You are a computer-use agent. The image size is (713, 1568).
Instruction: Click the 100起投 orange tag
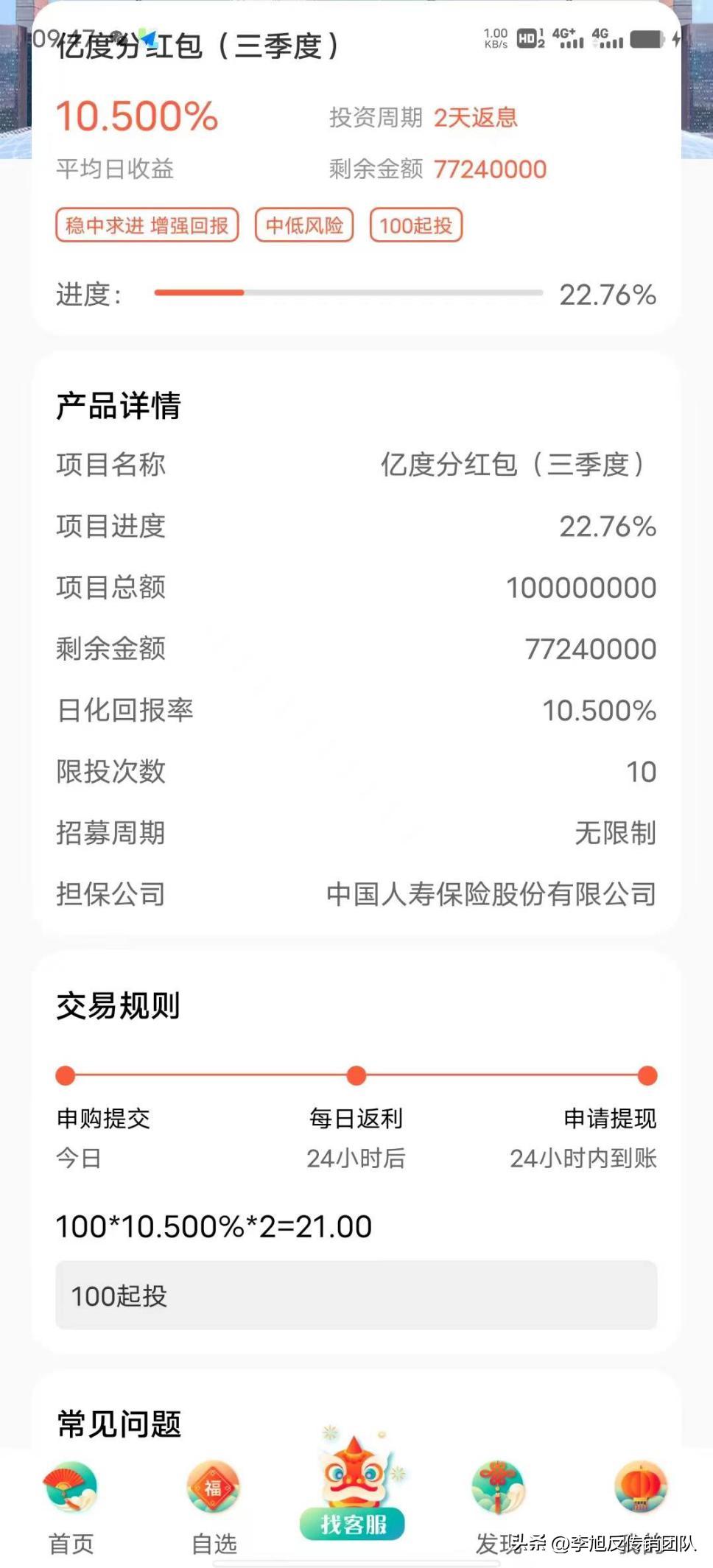pyautogui.click(x=416, y=226)
